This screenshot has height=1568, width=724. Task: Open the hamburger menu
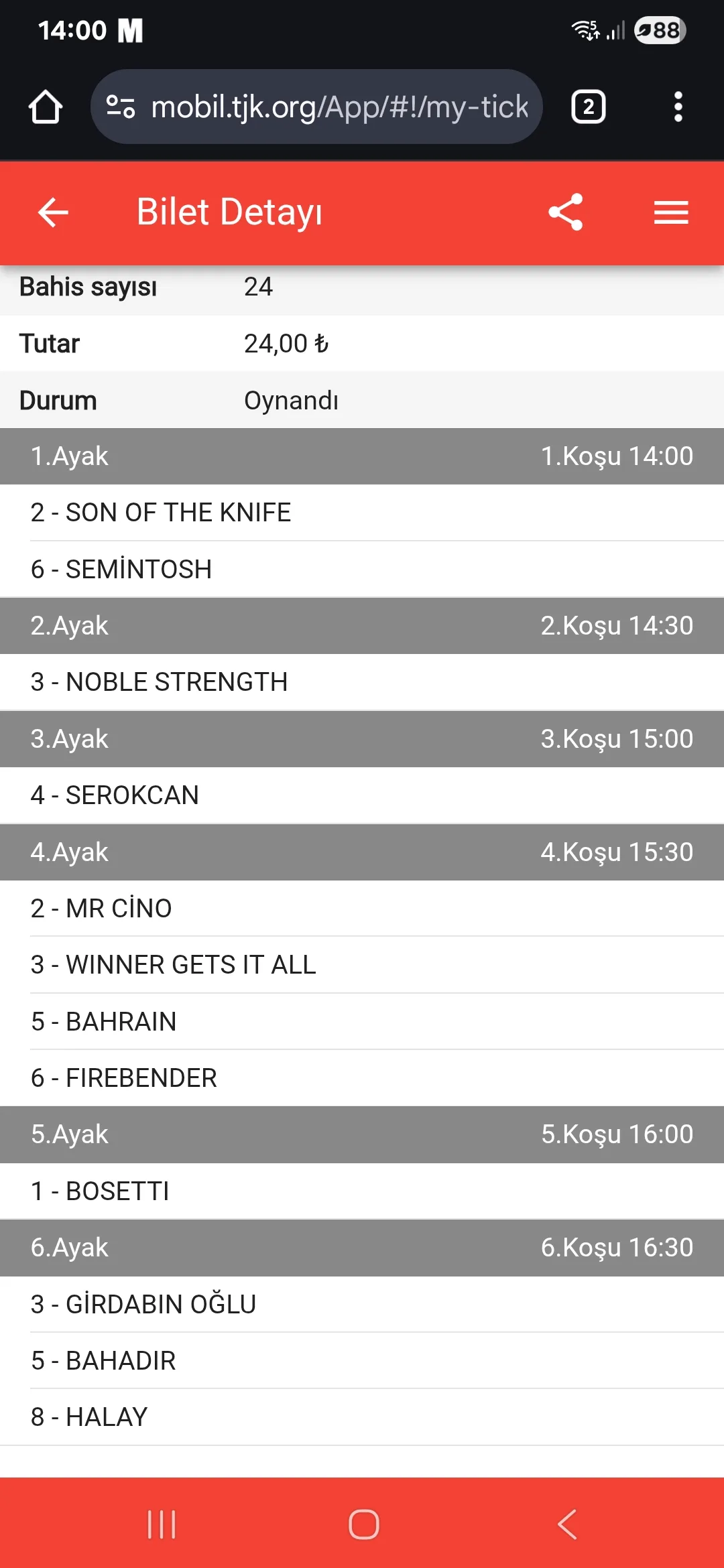671,212
